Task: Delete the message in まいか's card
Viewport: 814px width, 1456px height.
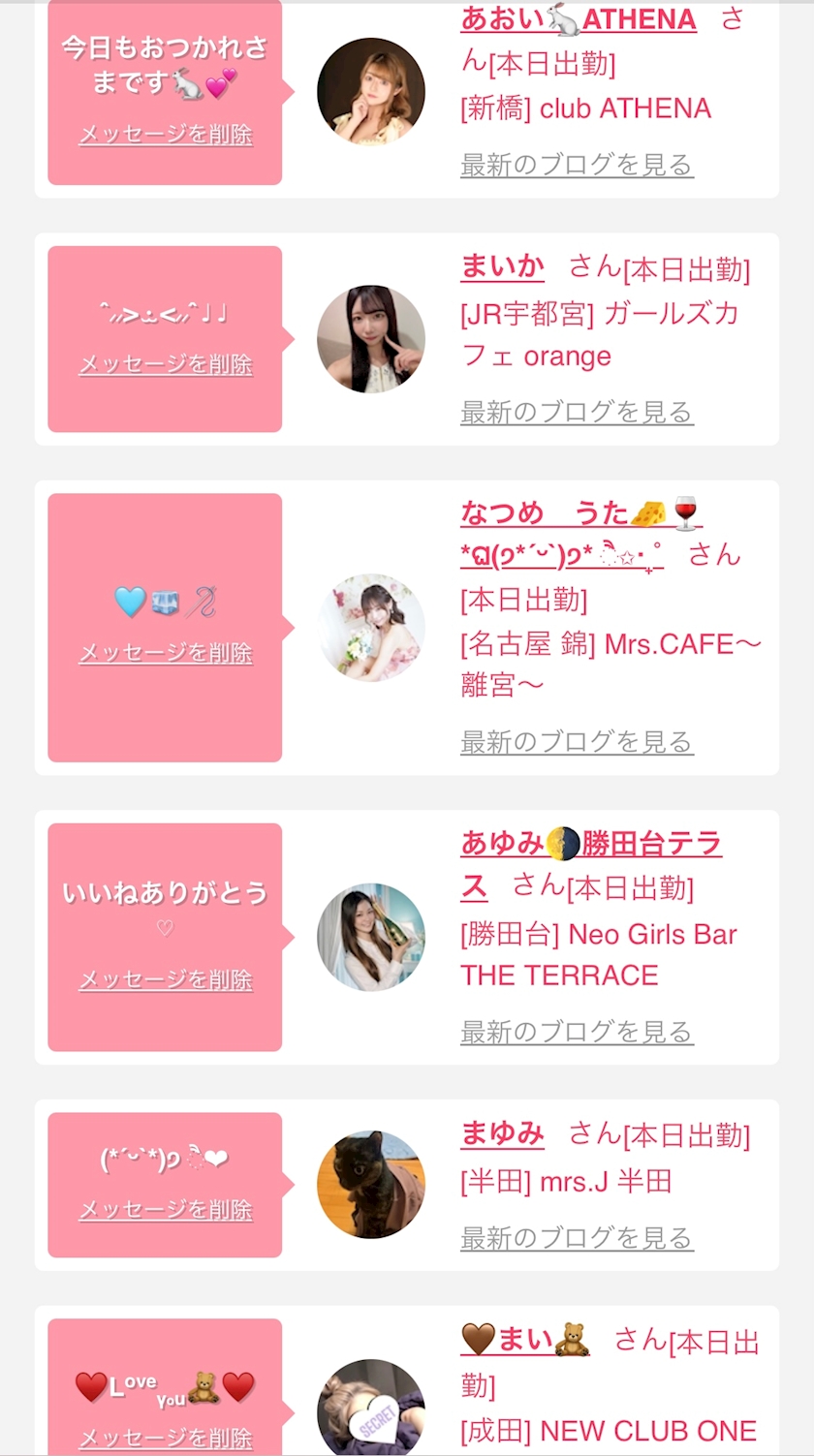Action: coord(166,364)
